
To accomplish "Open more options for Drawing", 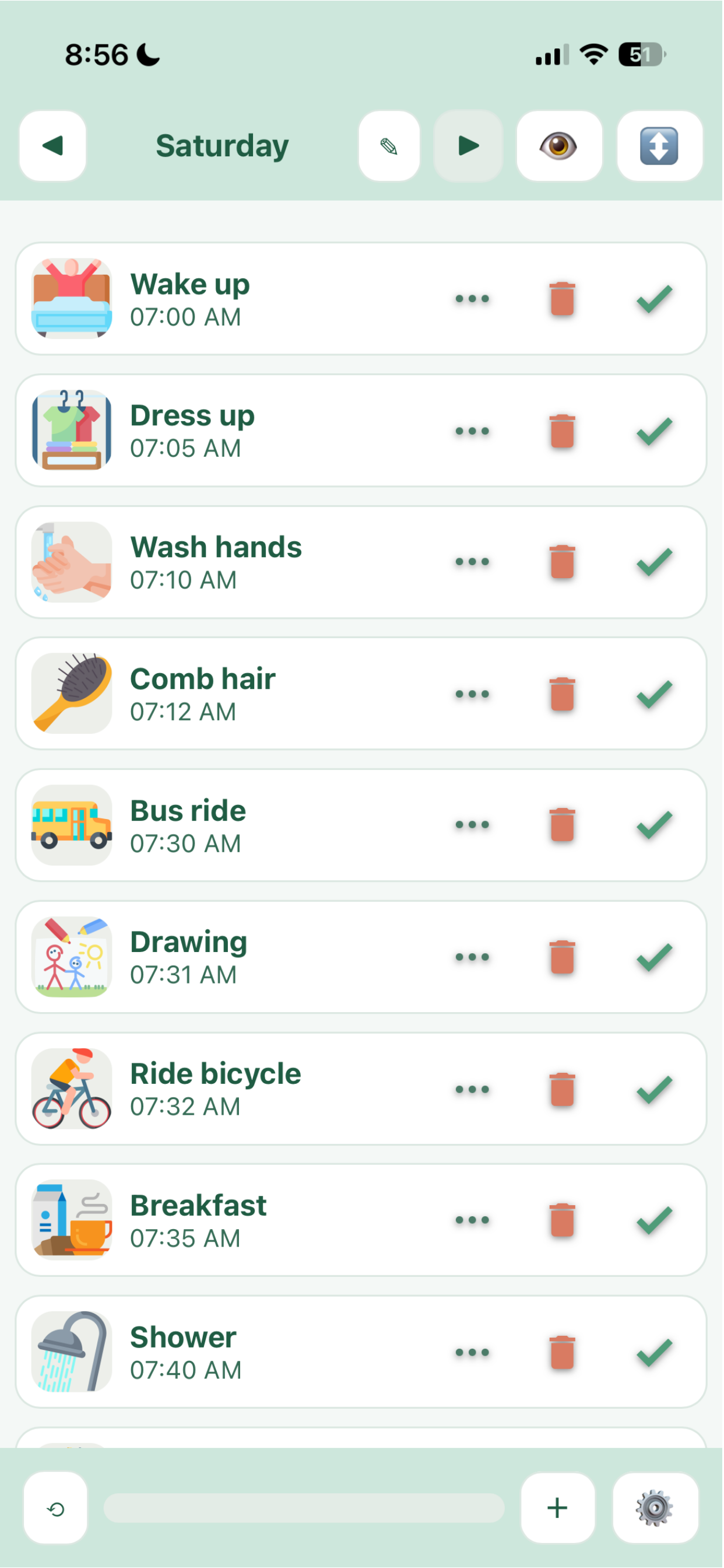I will click(x=473, y=958).
